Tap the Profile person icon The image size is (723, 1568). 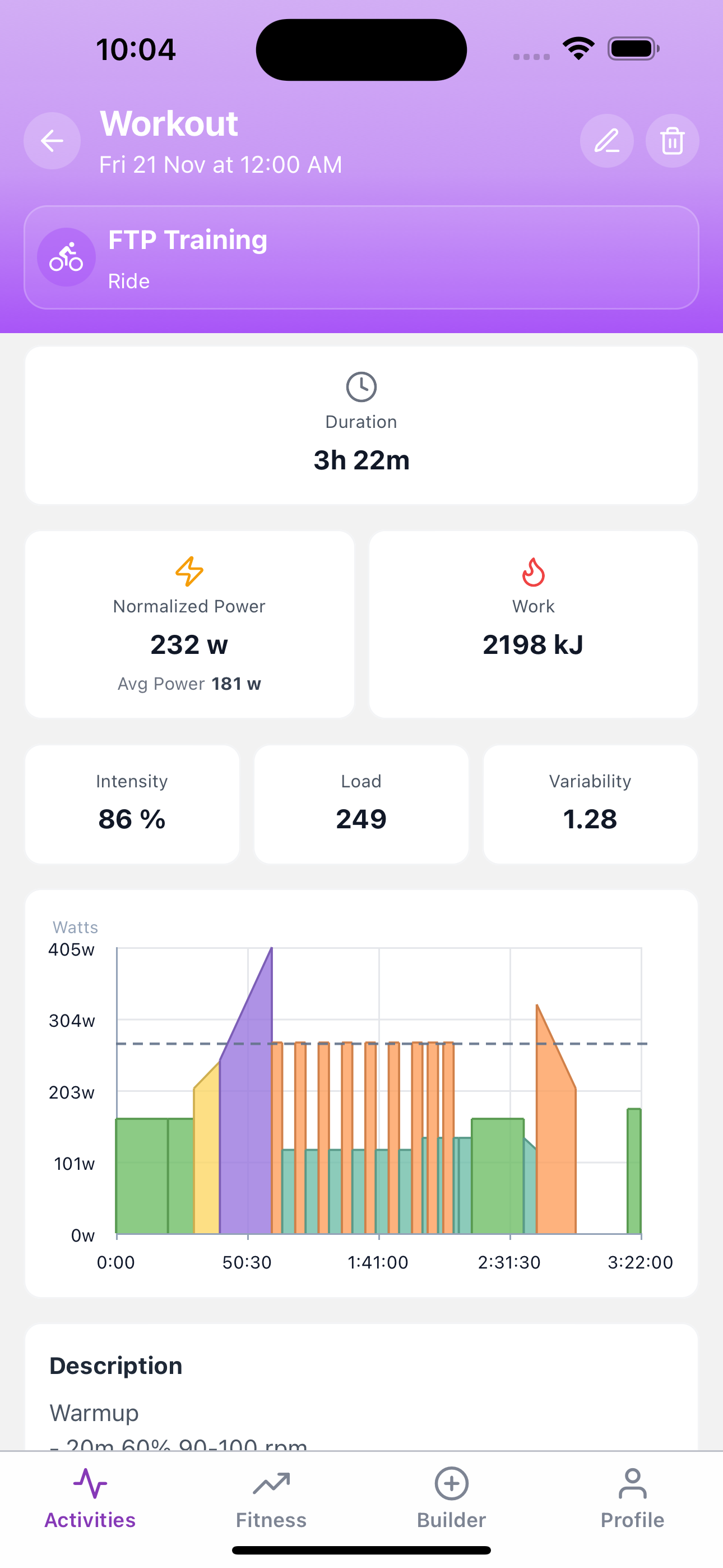632,1484
